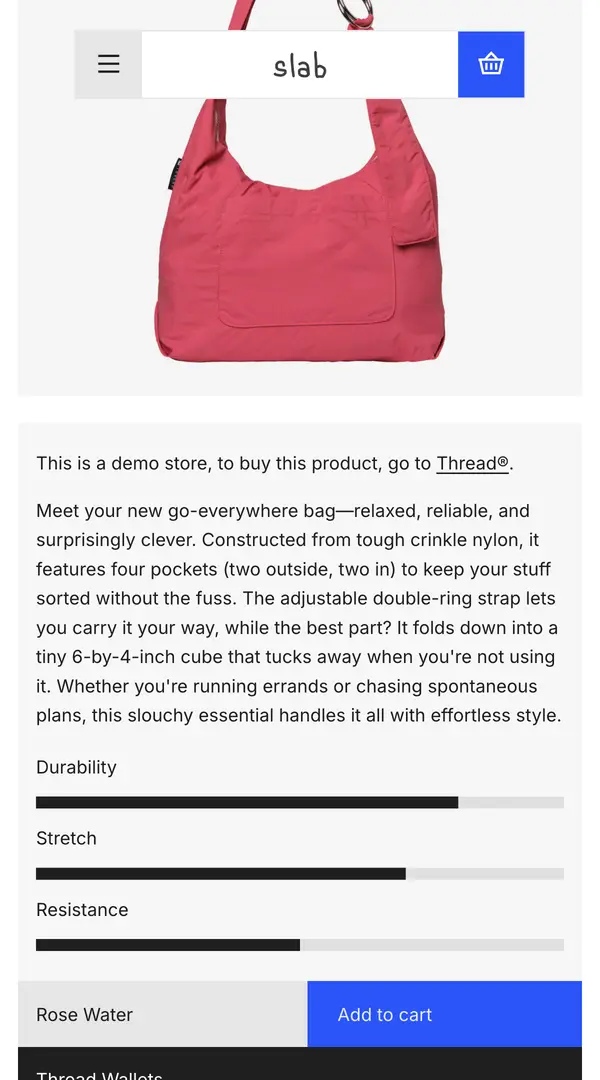The width and height of the screenshot is (600, 1080).
Task: Add the bag to cart
Action: pos(444,1015)
